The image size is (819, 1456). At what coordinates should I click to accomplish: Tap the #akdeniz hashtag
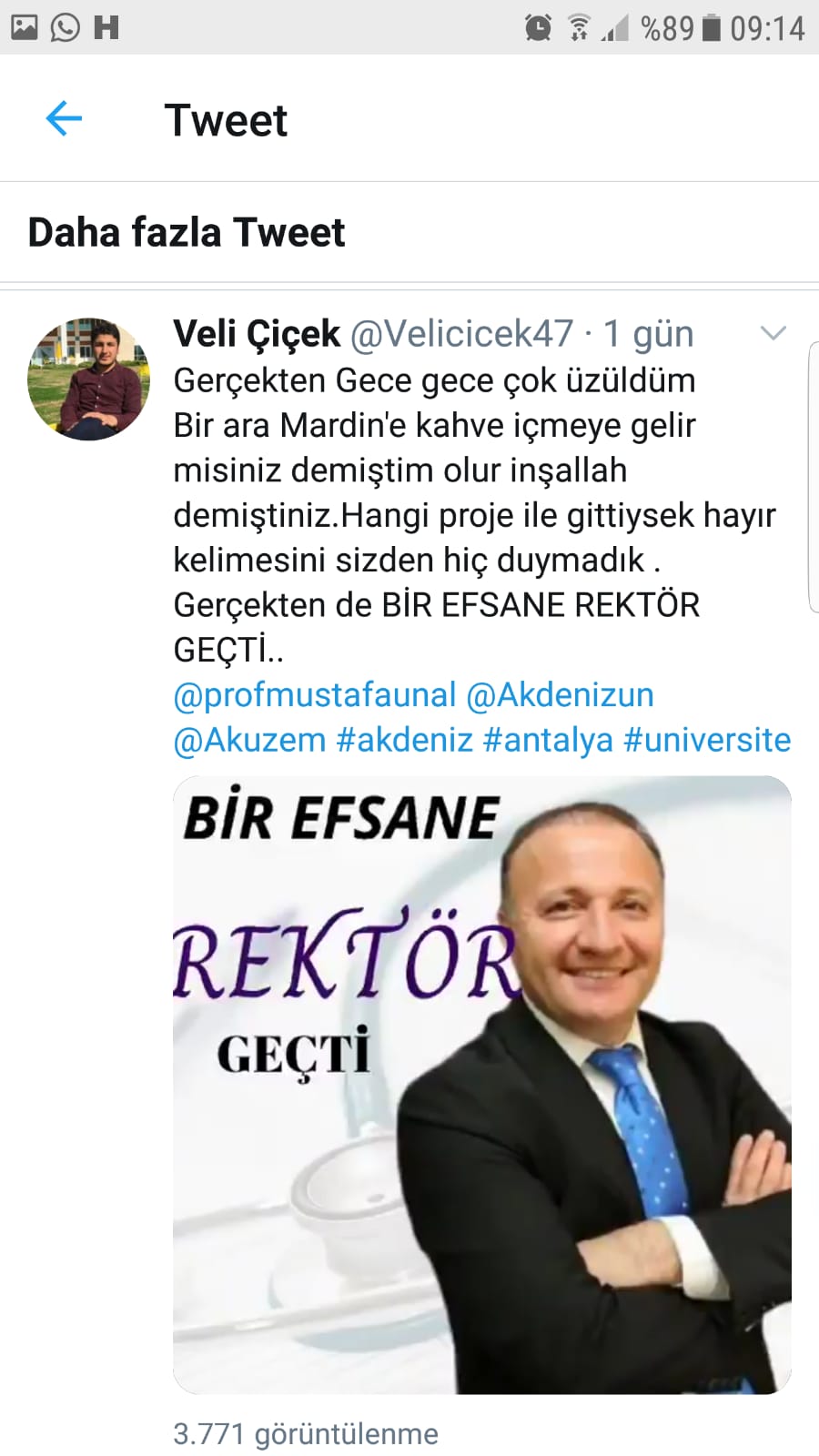click(x=404, y=740)
